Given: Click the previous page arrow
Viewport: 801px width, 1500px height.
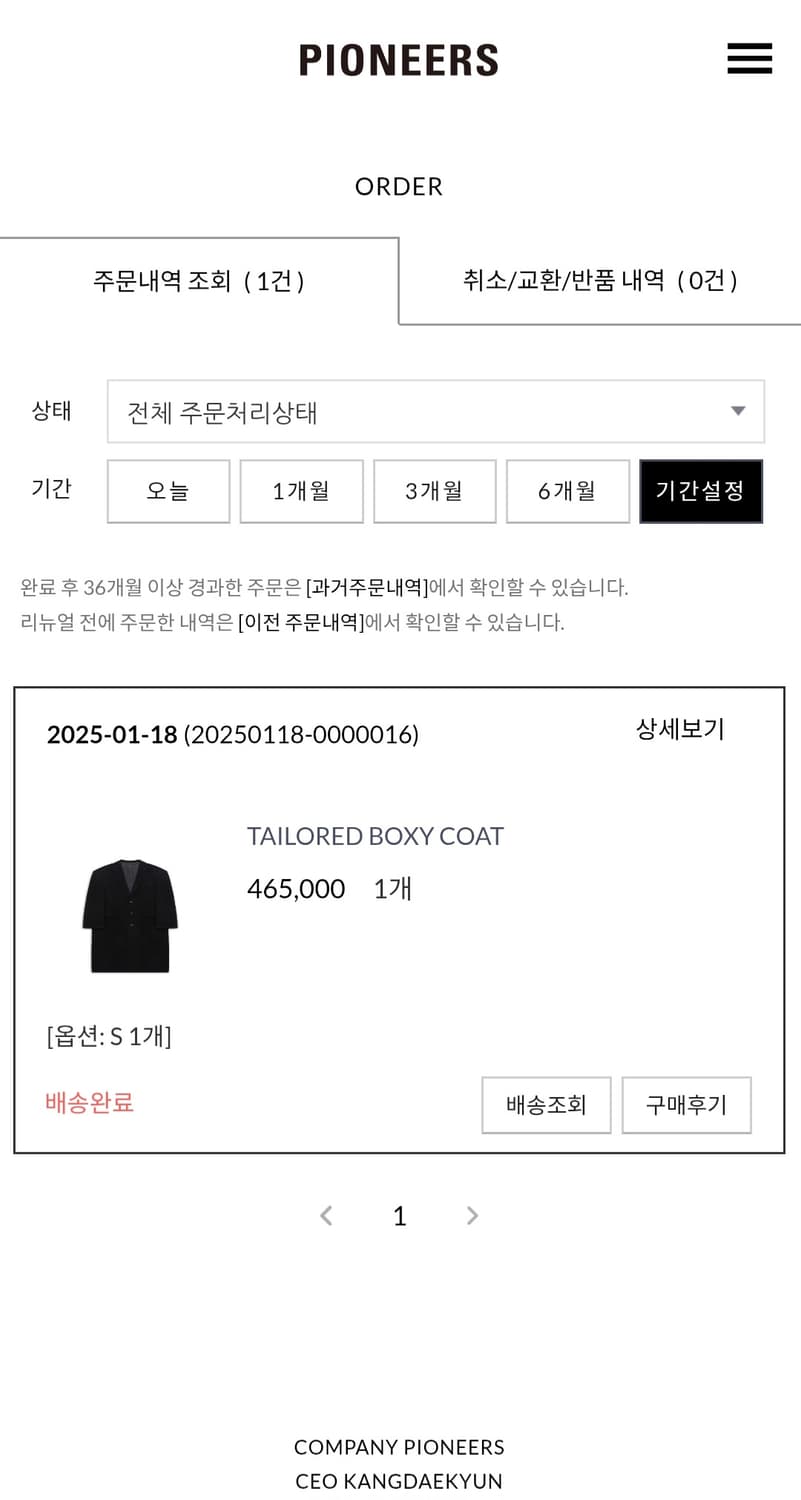Looking at the screenshot, I should coord(326,1215).
